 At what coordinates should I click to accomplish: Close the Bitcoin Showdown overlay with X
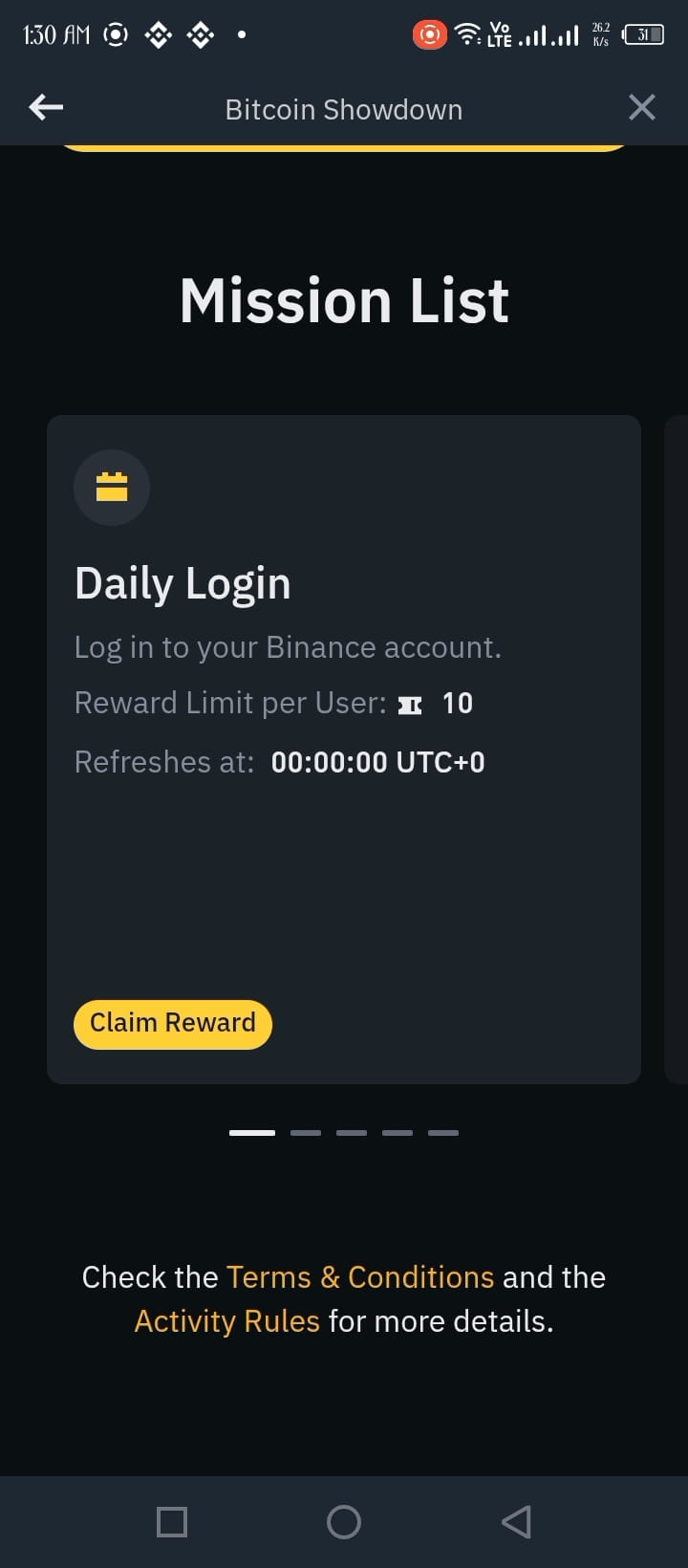click(x=641, y=107)
